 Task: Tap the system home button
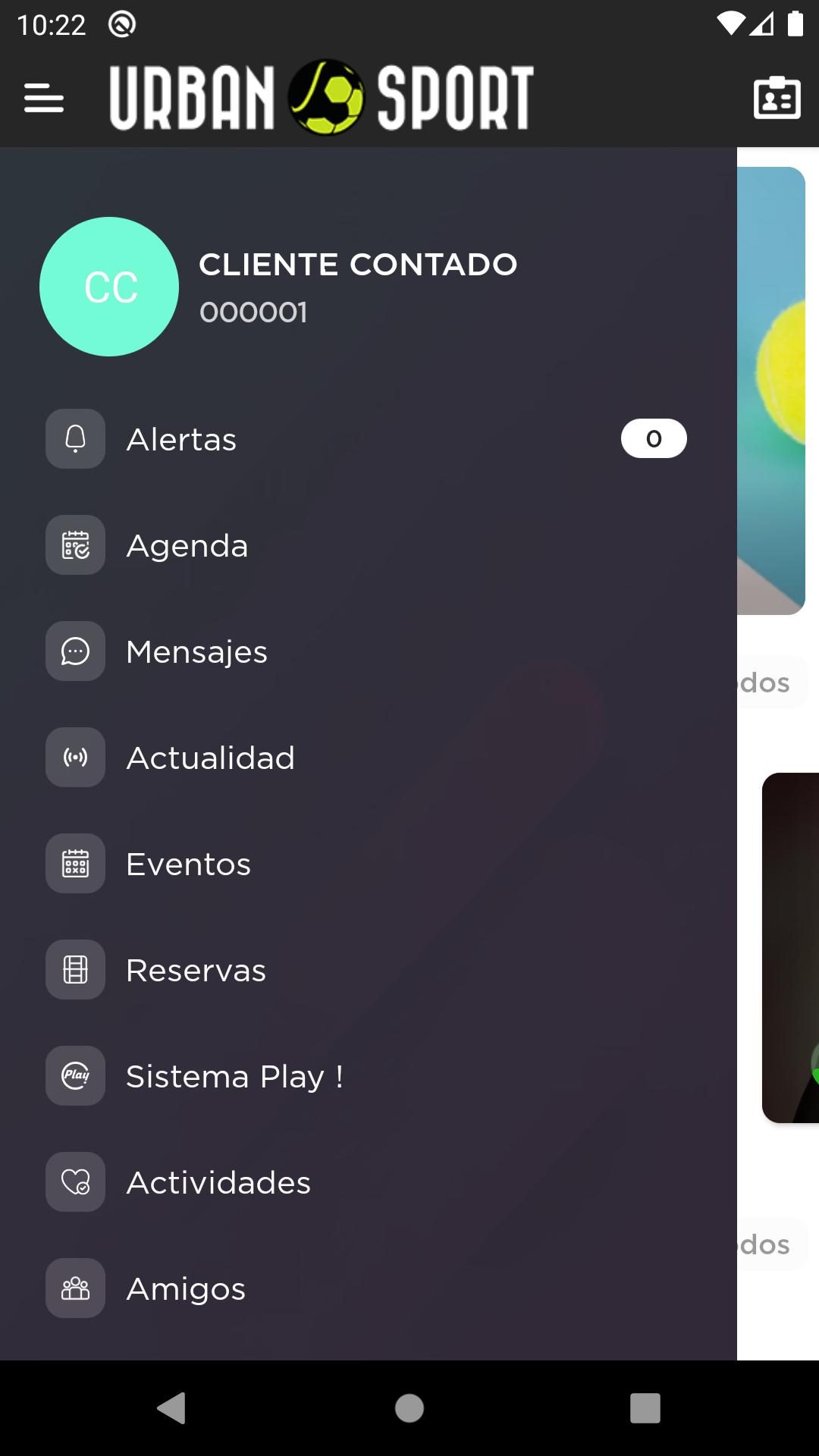pos(409,1408)
